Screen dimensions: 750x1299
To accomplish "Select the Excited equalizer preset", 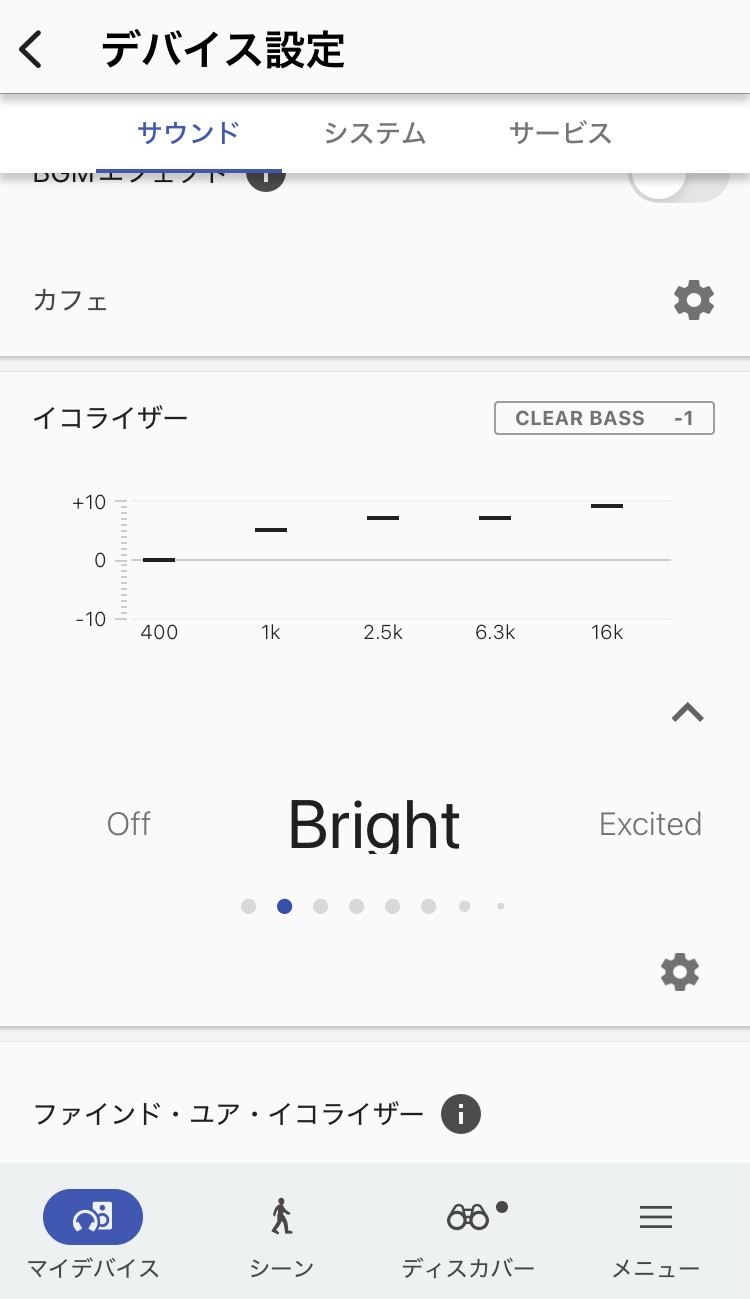I will pos(650,823).
